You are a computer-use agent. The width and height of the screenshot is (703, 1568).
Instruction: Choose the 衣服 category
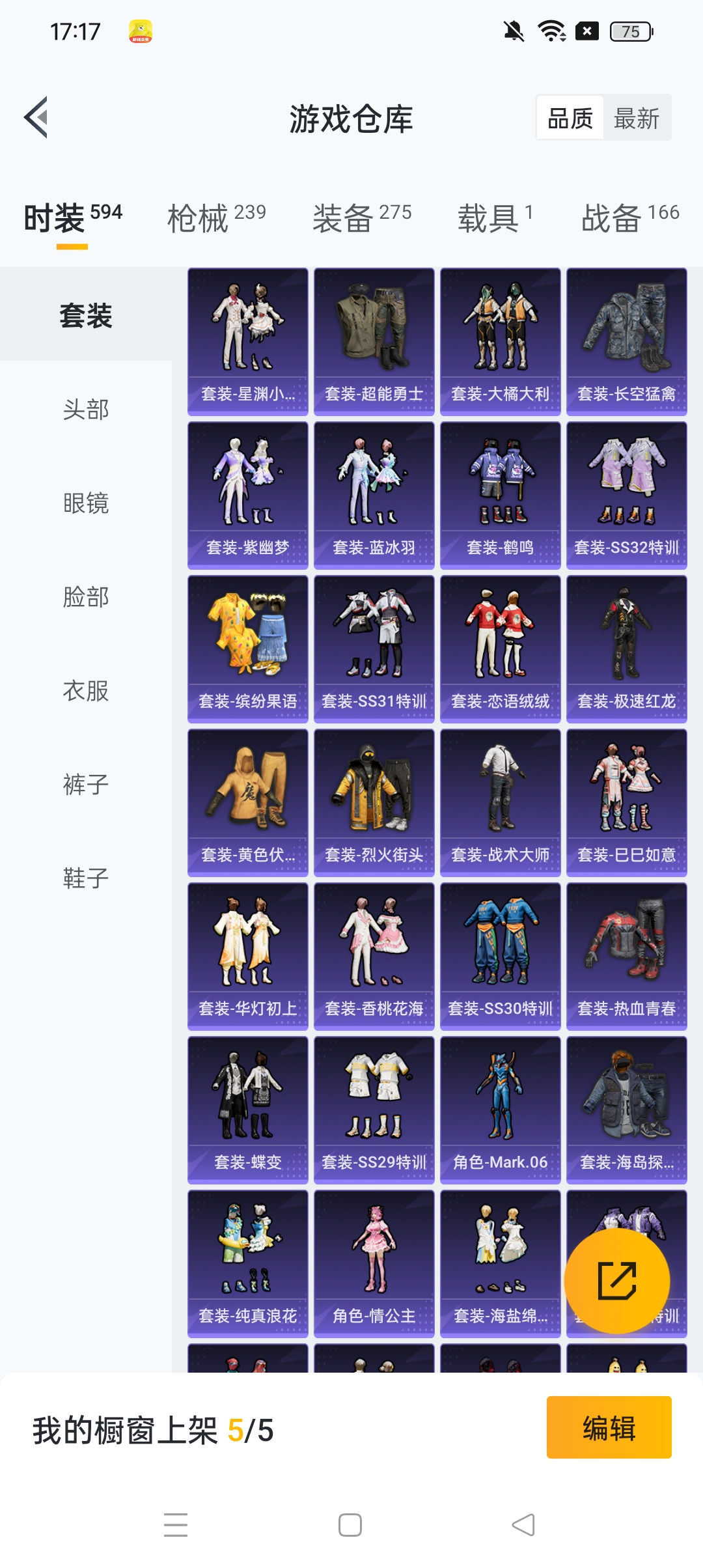pyautogui.click(x=86, y=691)
